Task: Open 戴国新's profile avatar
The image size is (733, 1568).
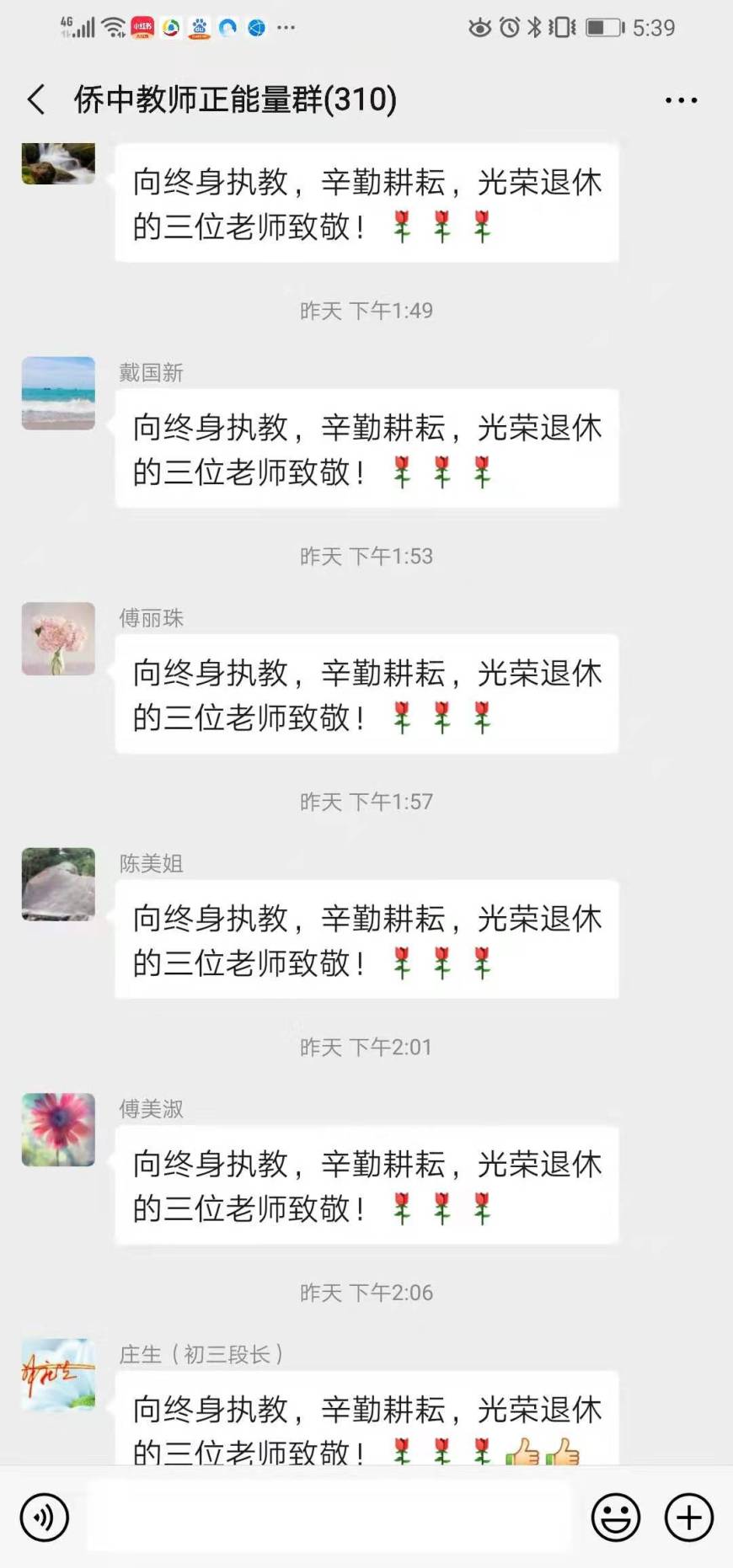Action: (58, 393)
